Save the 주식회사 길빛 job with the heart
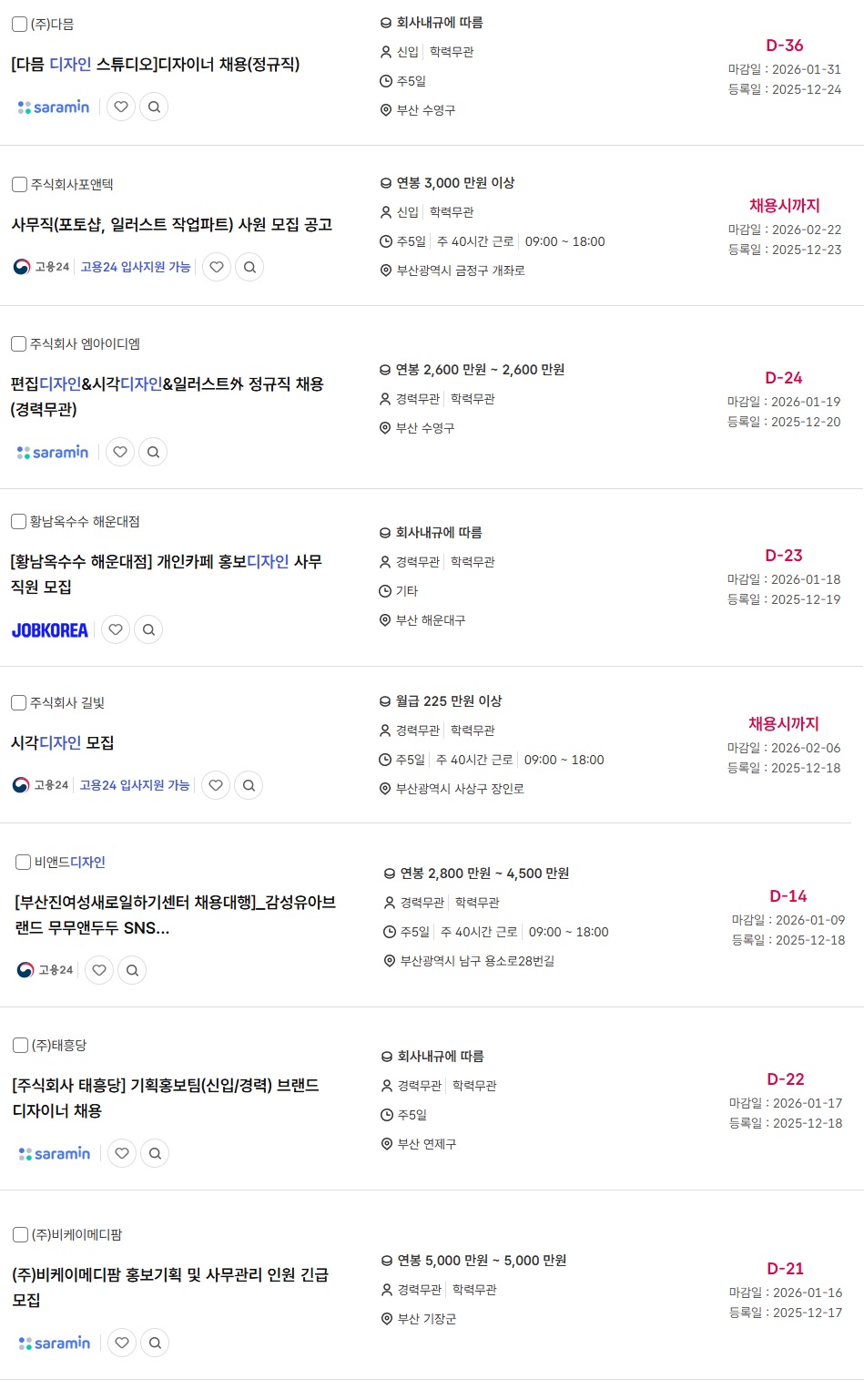The image size is (864, 1400). [x=216, y=785]
